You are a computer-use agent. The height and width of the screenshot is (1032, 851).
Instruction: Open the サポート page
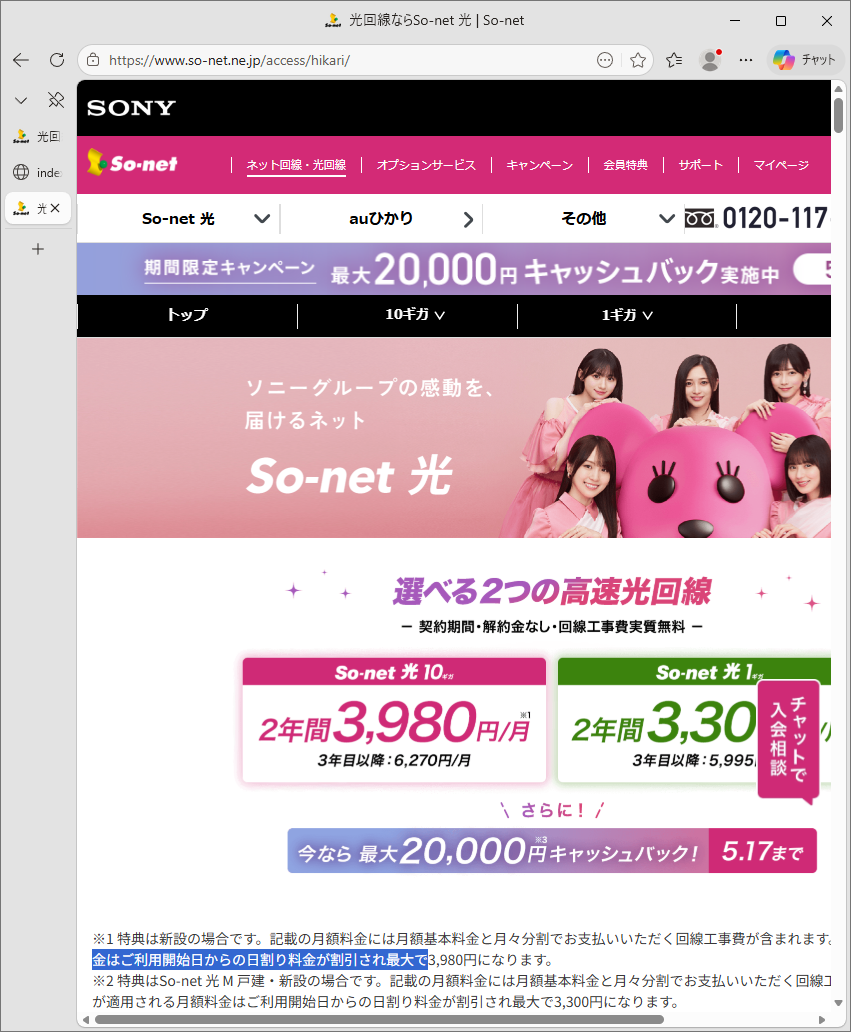(700, 165)
